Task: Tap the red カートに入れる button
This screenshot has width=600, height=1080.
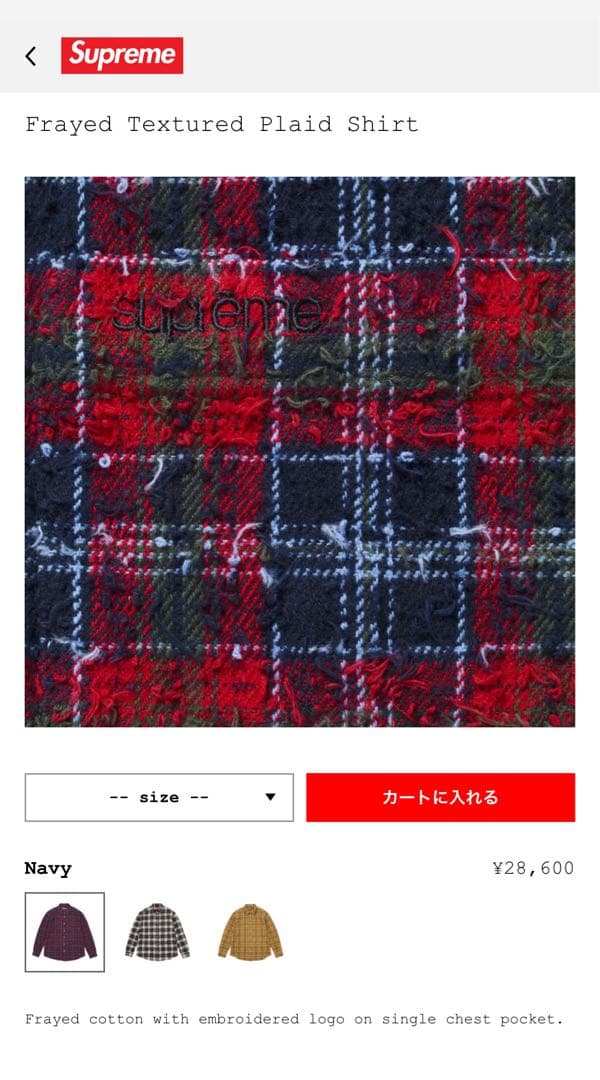Action: coord(440,797)
